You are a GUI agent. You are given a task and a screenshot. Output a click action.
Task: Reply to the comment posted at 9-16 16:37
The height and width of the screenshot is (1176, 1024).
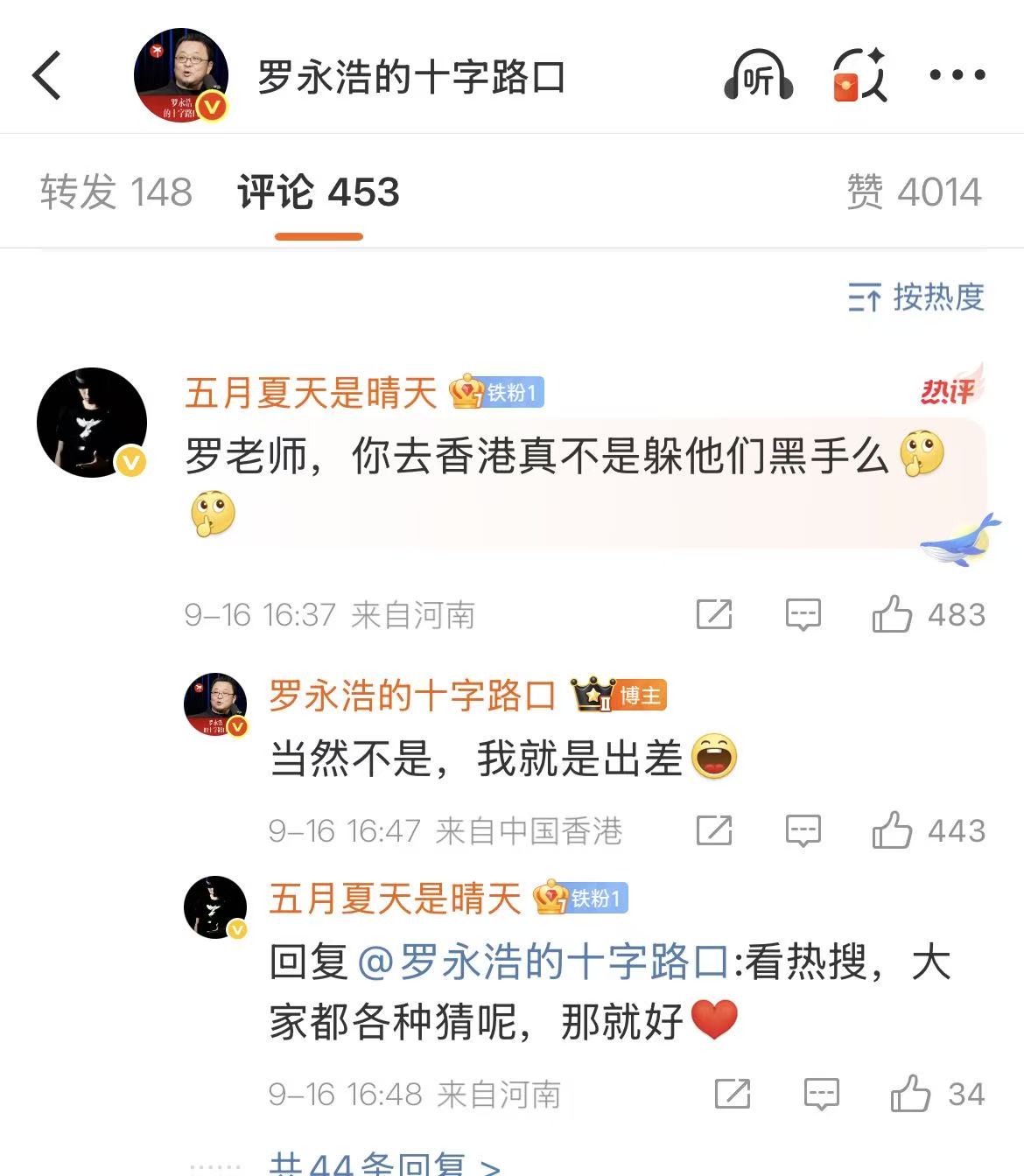803,614
